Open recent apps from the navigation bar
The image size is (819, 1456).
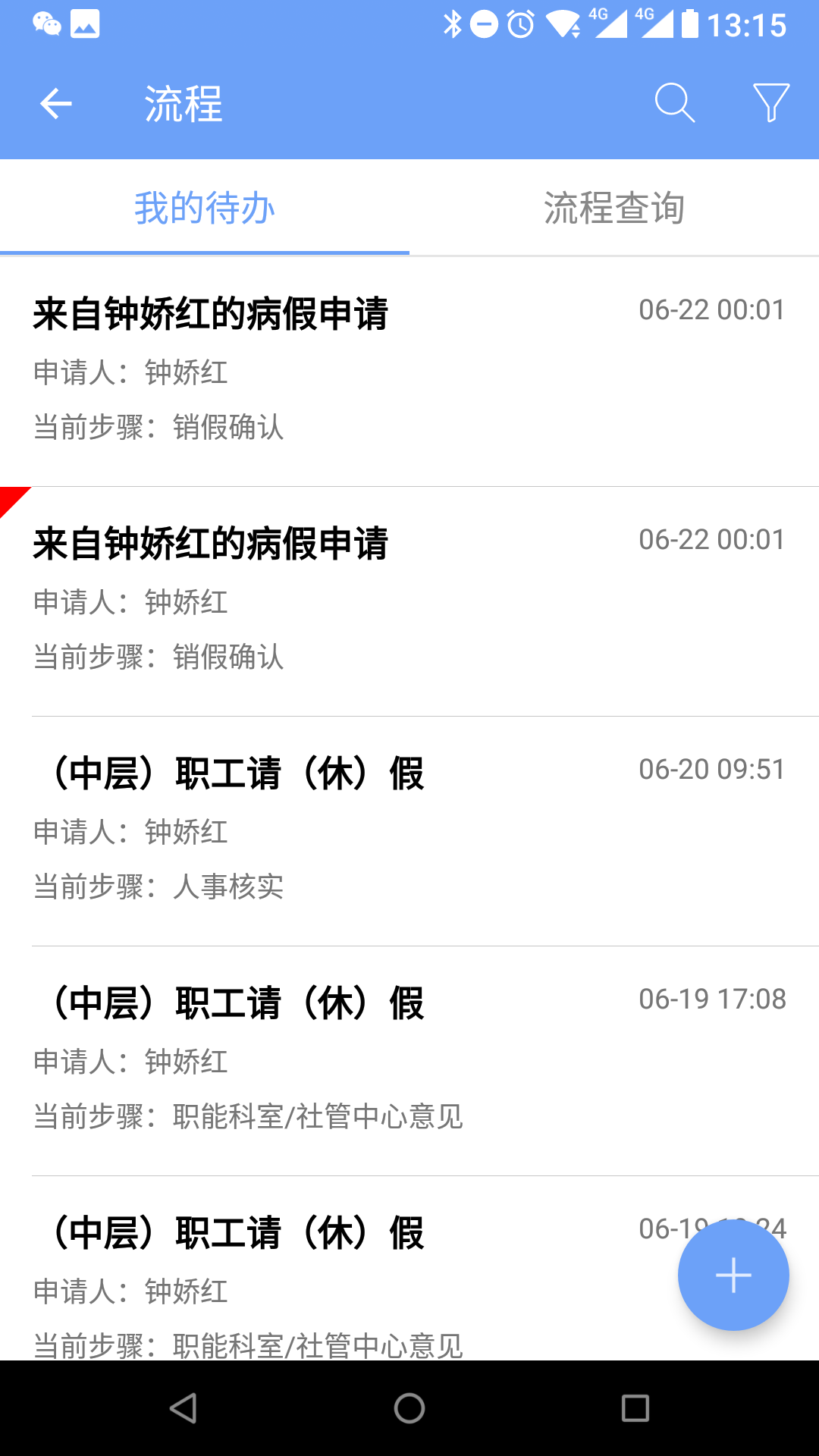[635, 1408]
